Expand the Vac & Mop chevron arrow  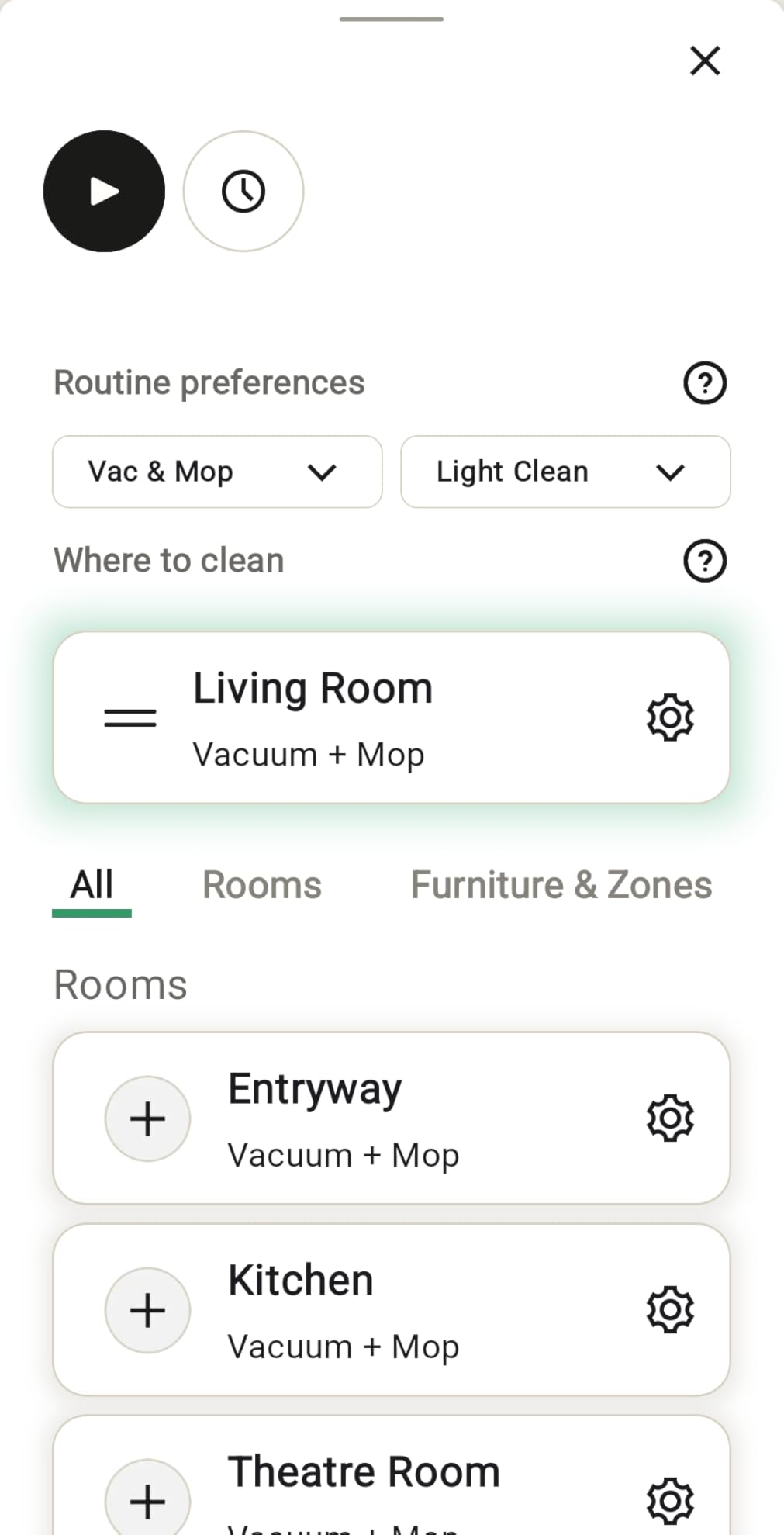click(x=323, y=472)
